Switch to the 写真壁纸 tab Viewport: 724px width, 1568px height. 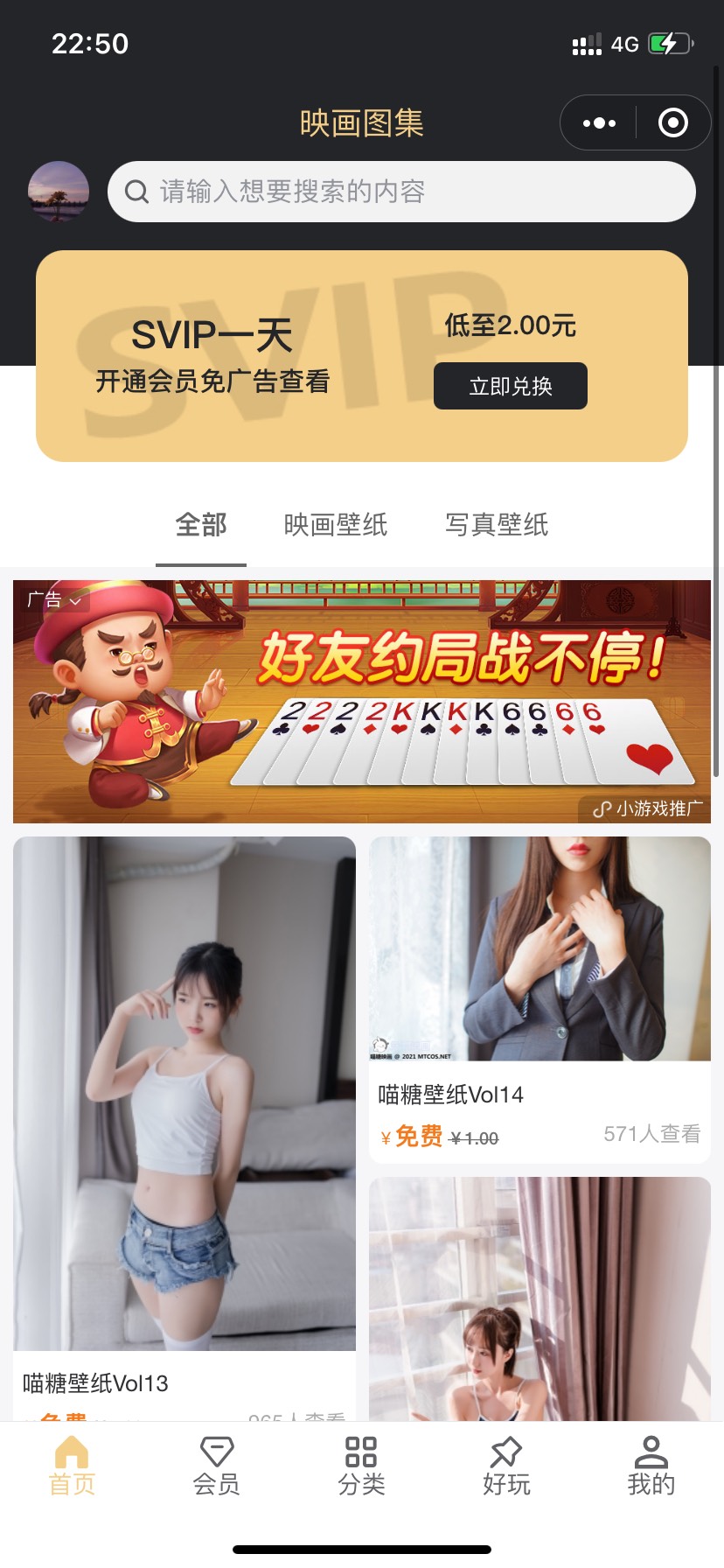tap(495, 524)
